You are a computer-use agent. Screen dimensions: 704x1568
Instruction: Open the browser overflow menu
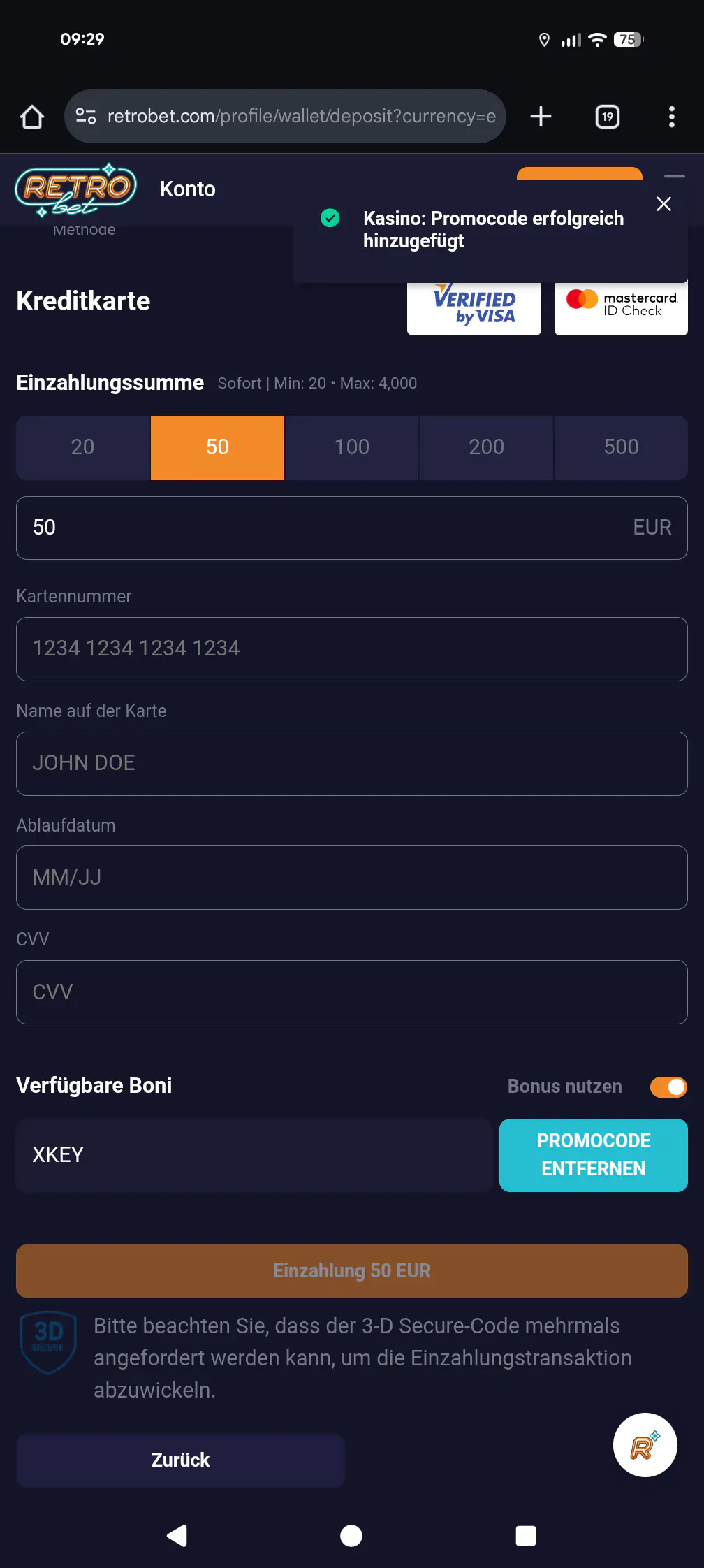coord(672,117)
